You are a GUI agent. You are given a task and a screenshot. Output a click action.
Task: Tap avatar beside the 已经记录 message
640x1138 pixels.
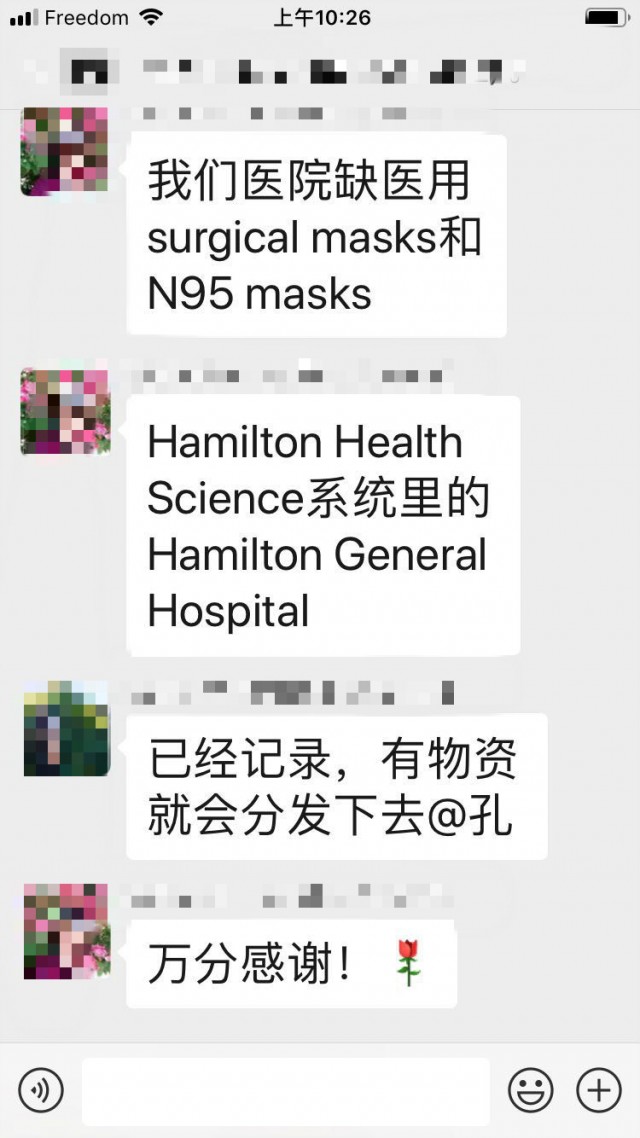tap(66, 729)
